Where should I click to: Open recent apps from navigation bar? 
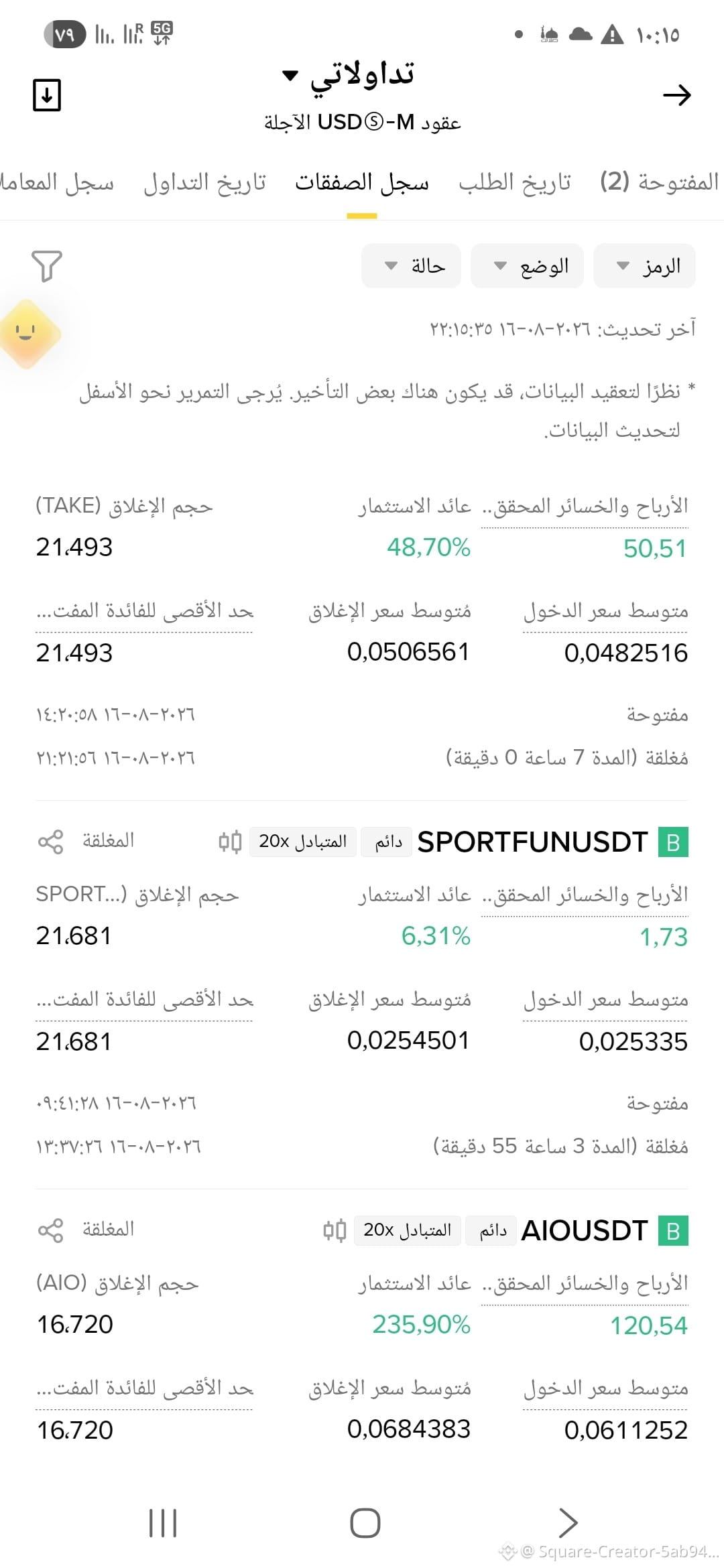(163, 1522)
